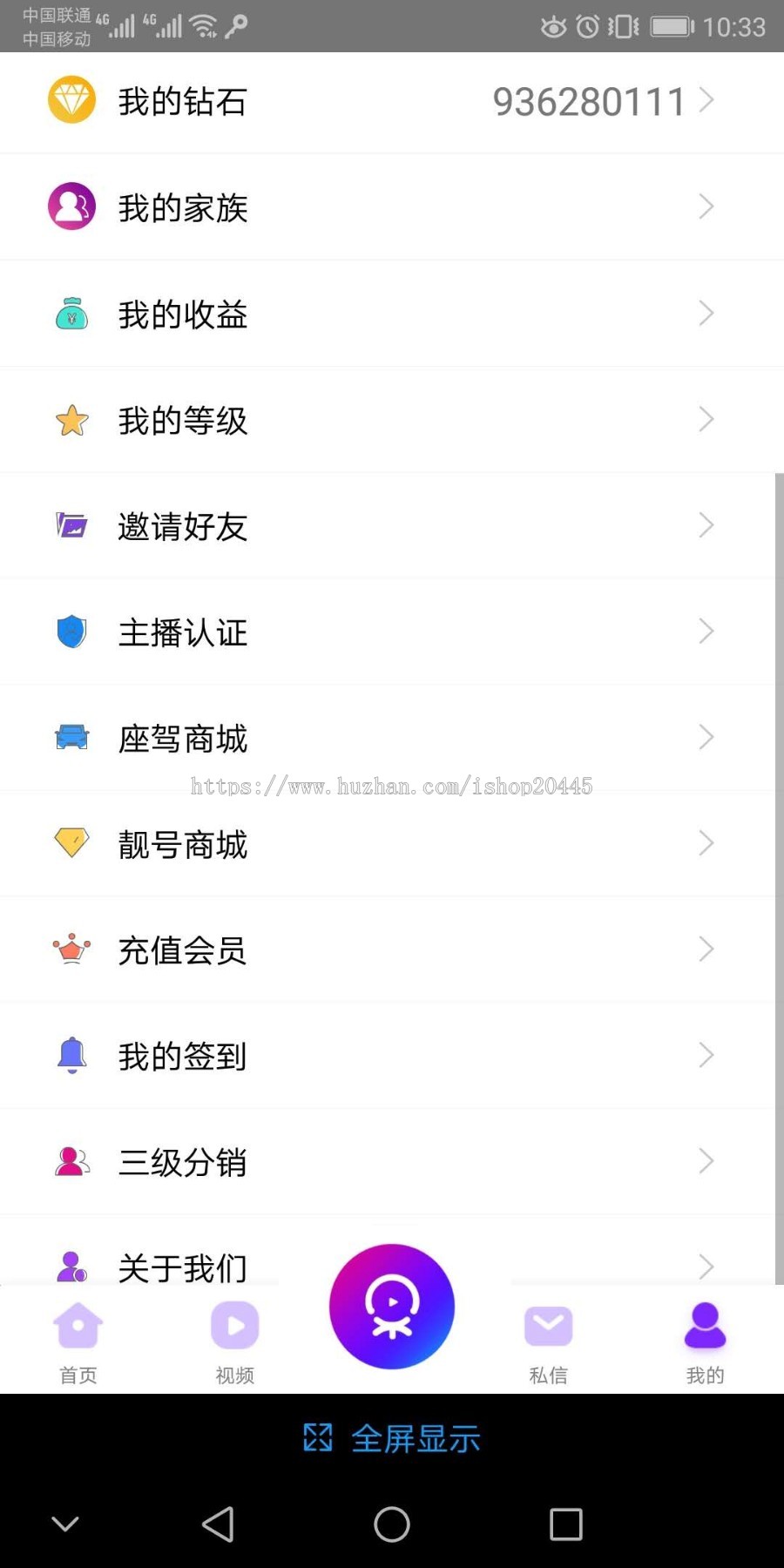Select the 充值会员 crown icon
Image resolution: width=784 pixels, height=1568 pixels.
(71, 950)
